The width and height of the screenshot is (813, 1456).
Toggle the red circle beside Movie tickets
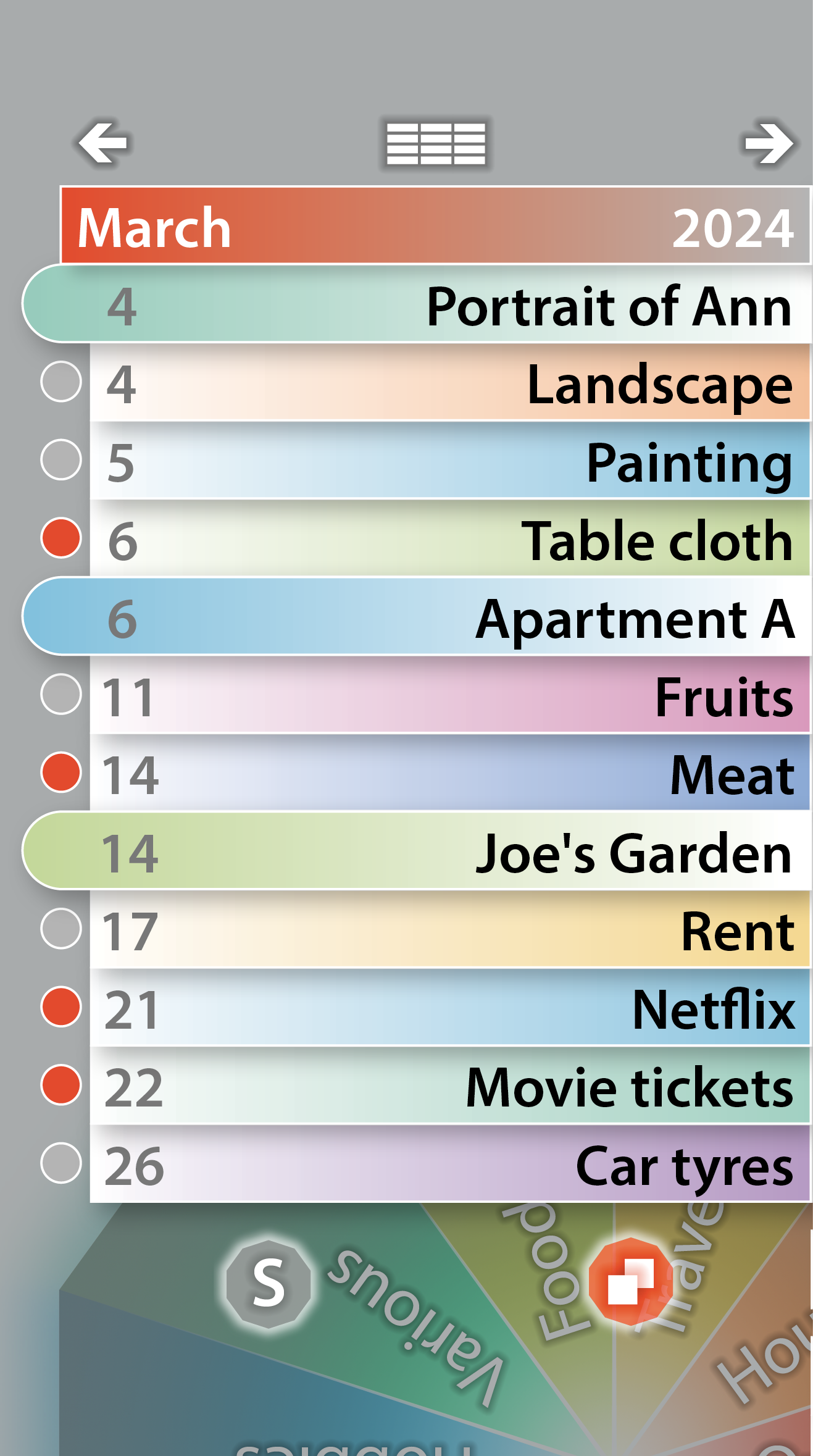coord(61,1085)
